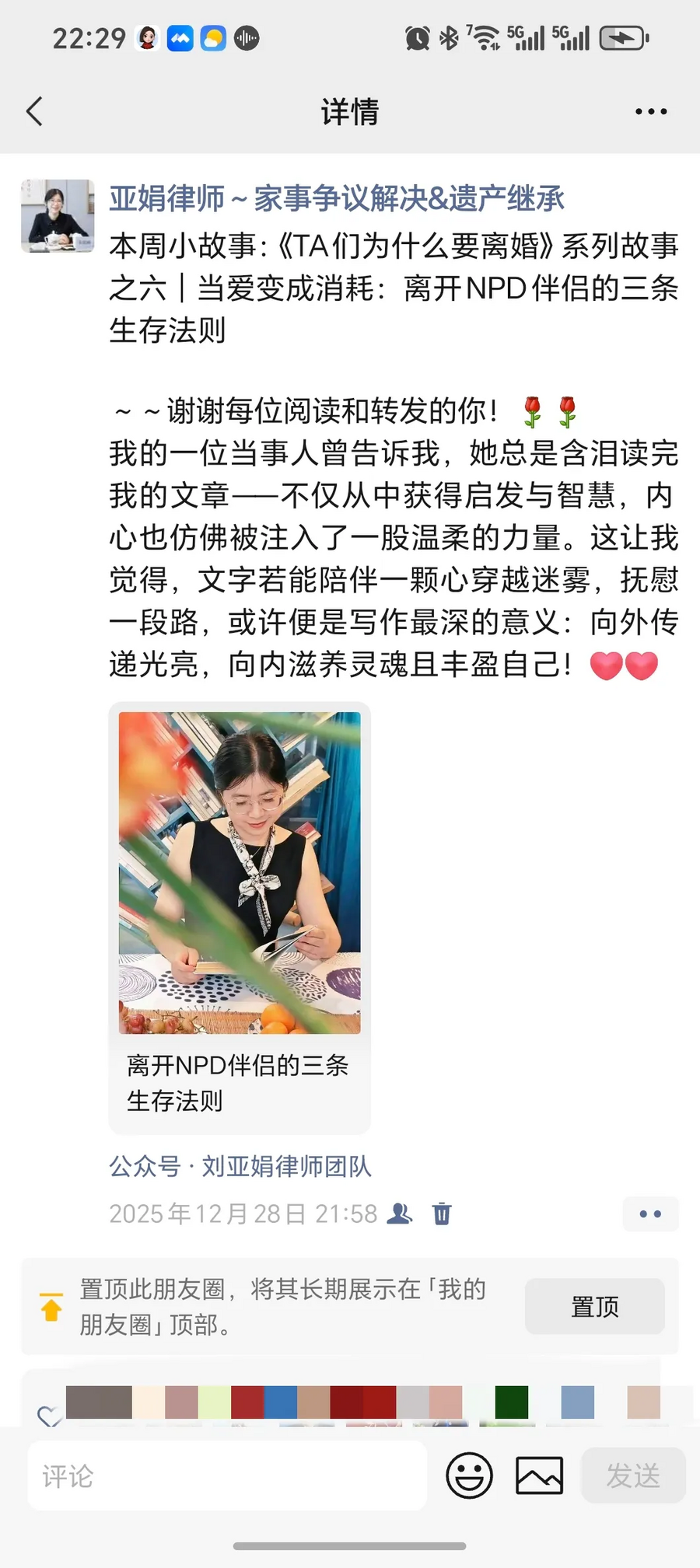
Task: Open 亚娟律师's profile avatar
Action: tap(58, 216)
